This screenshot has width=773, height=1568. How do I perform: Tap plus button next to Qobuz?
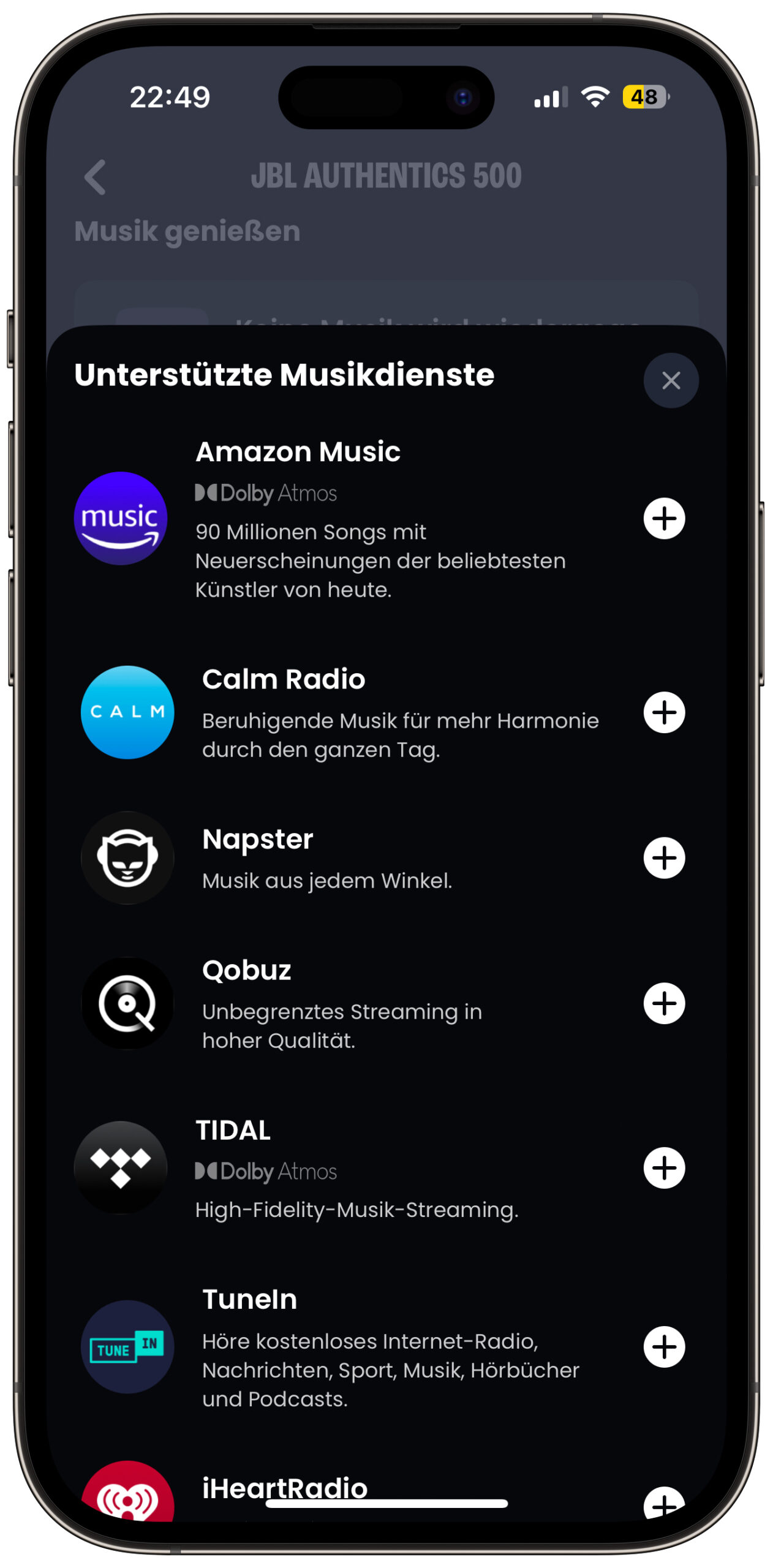pos(664,1003)
